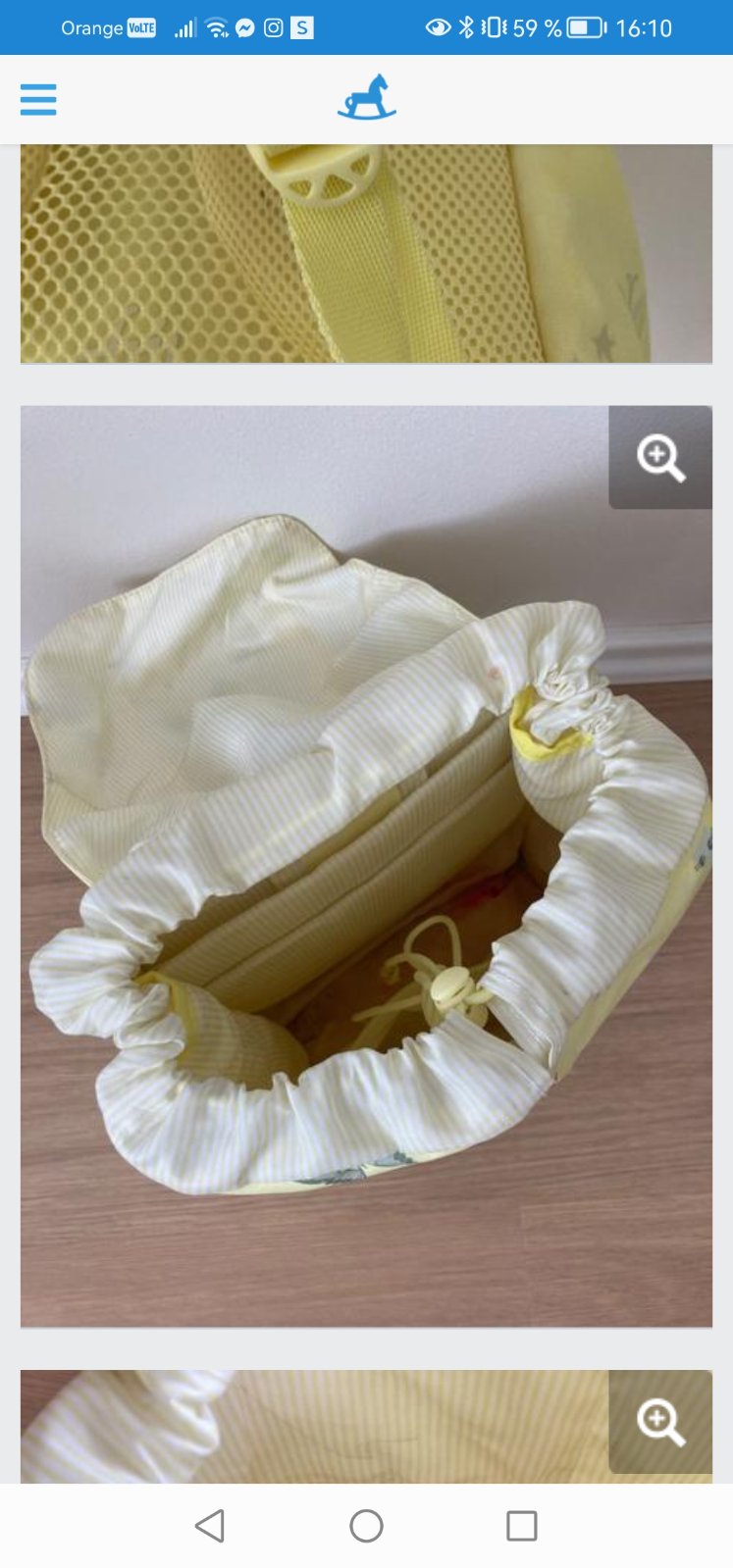The width and height of the screenshot is (733, 1568).
Task: Open the mesh strap photo
Action: [x=366, y=254]
